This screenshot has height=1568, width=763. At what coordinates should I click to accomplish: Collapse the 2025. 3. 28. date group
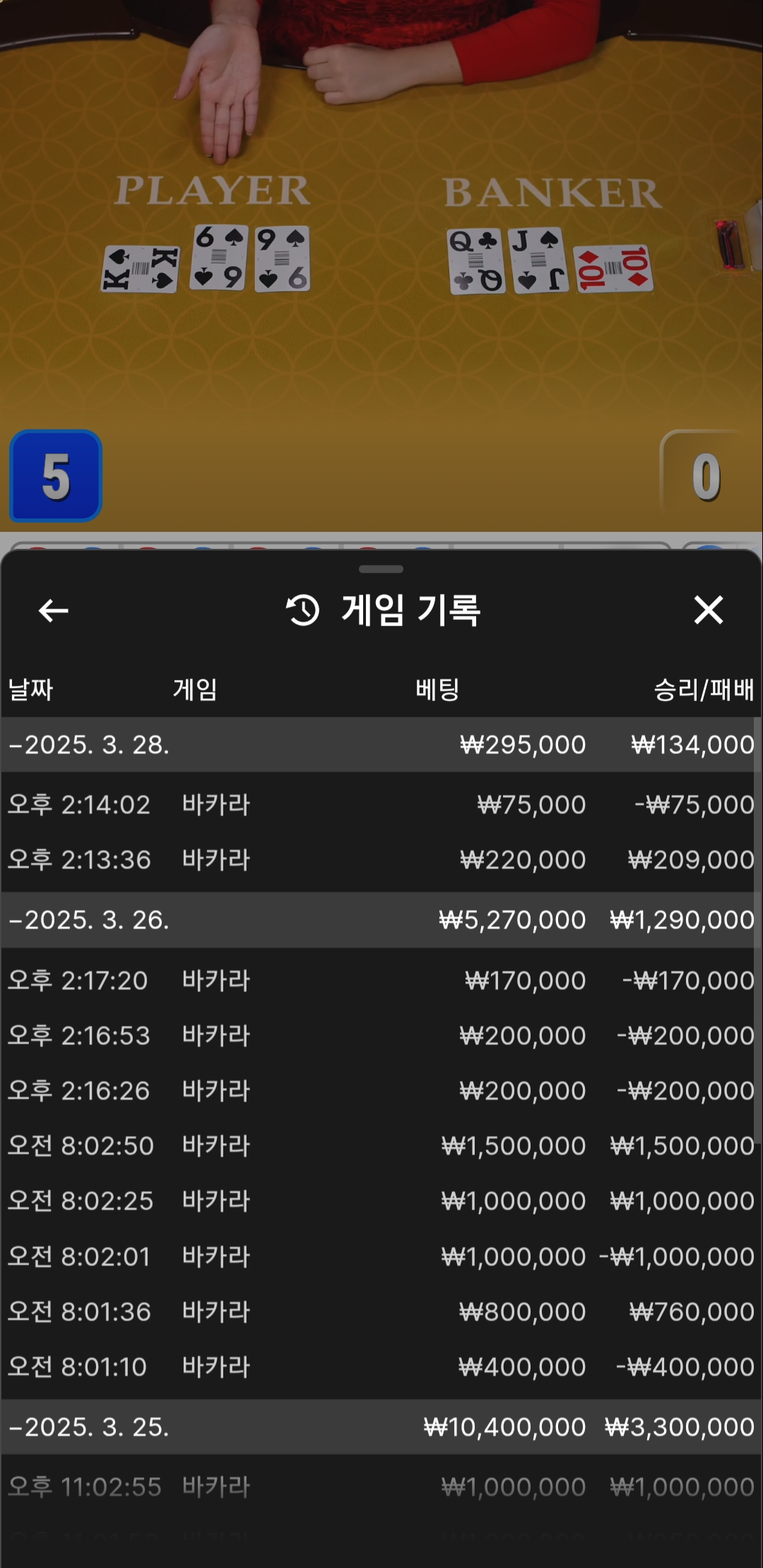click(x=381, y=745)
